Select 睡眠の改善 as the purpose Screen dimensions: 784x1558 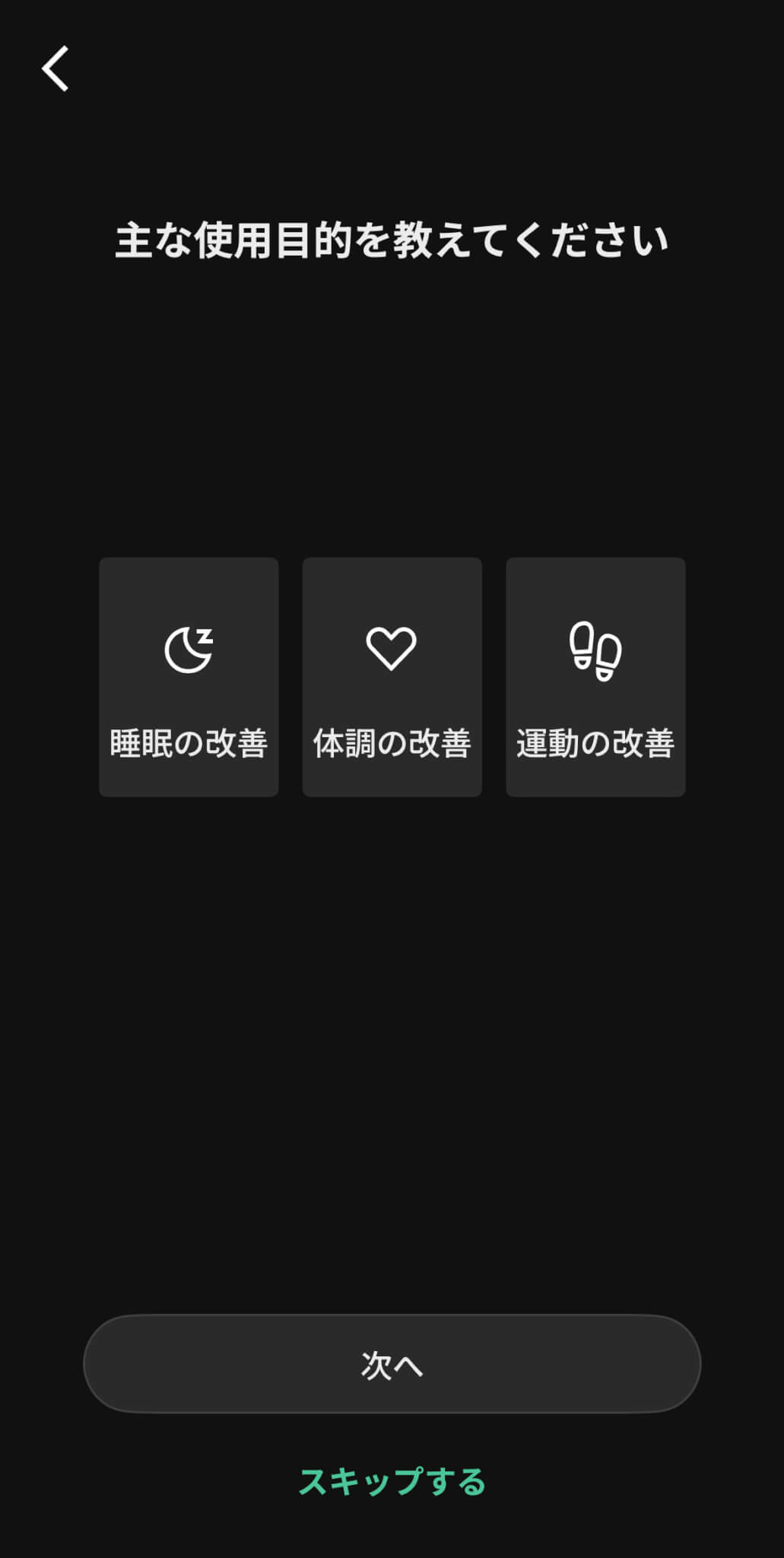click(189, 677)
